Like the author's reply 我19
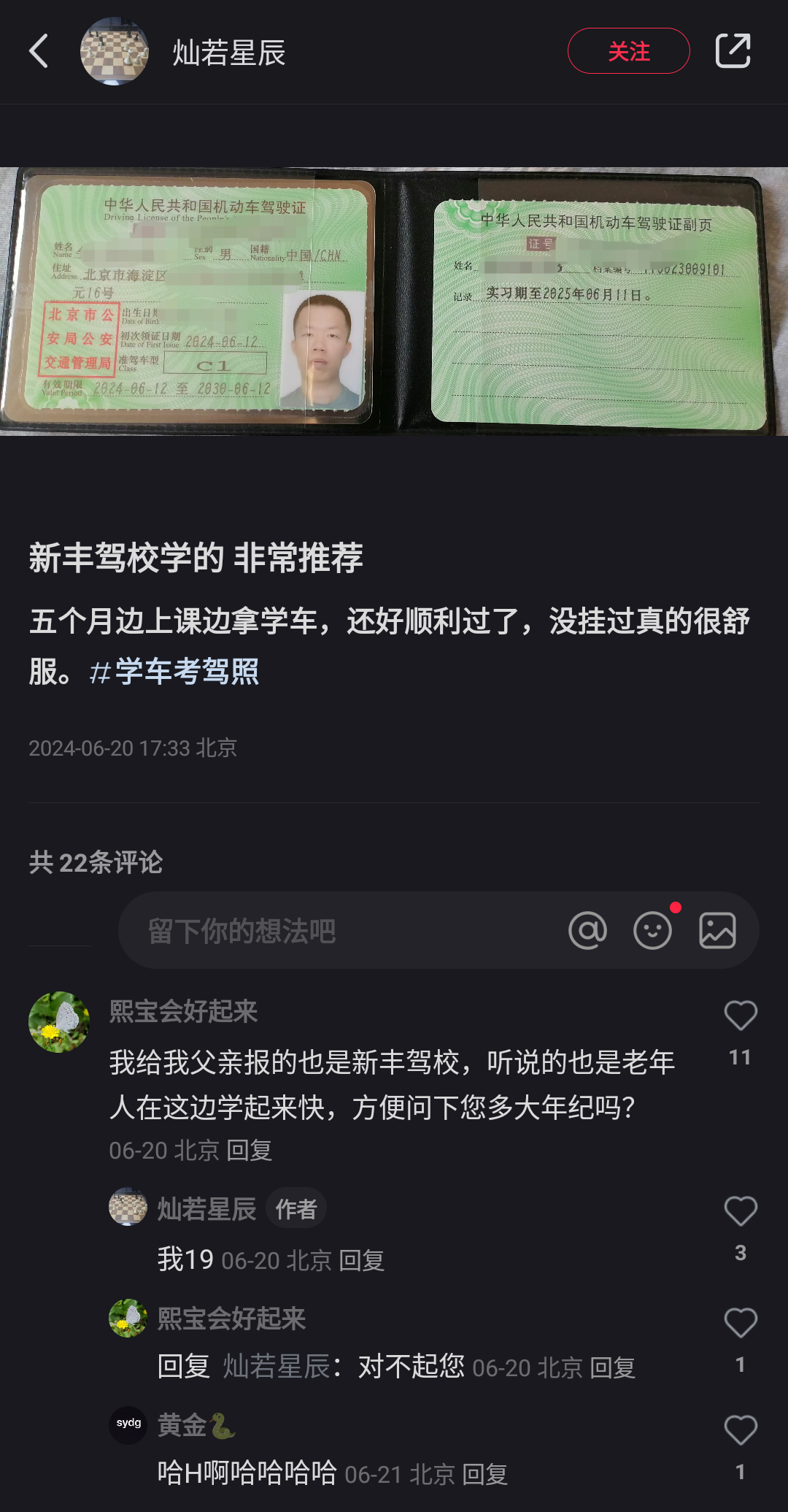The height and width of the screenshot is (1512, 788). point(740,1212)
